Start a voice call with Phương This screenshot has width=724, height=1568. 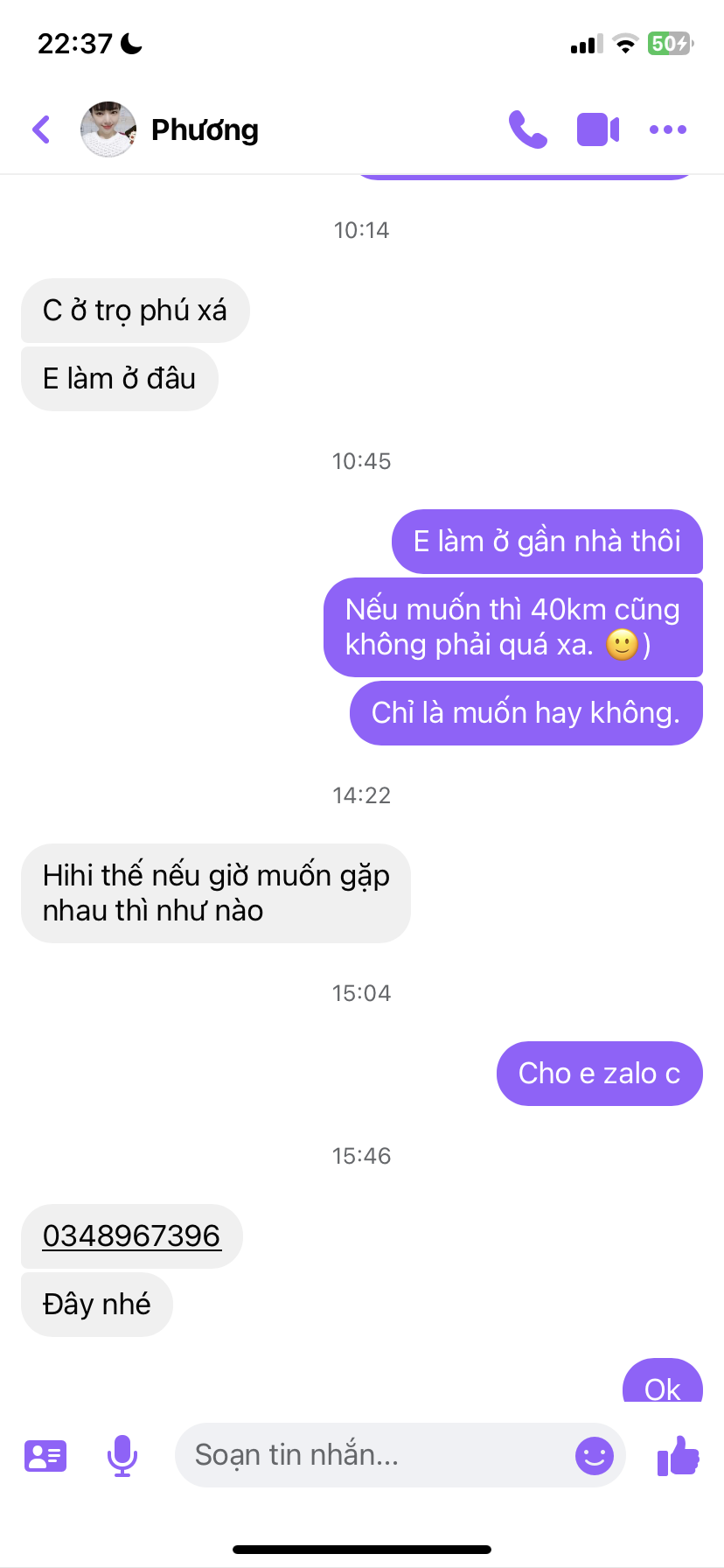(527, 129)
